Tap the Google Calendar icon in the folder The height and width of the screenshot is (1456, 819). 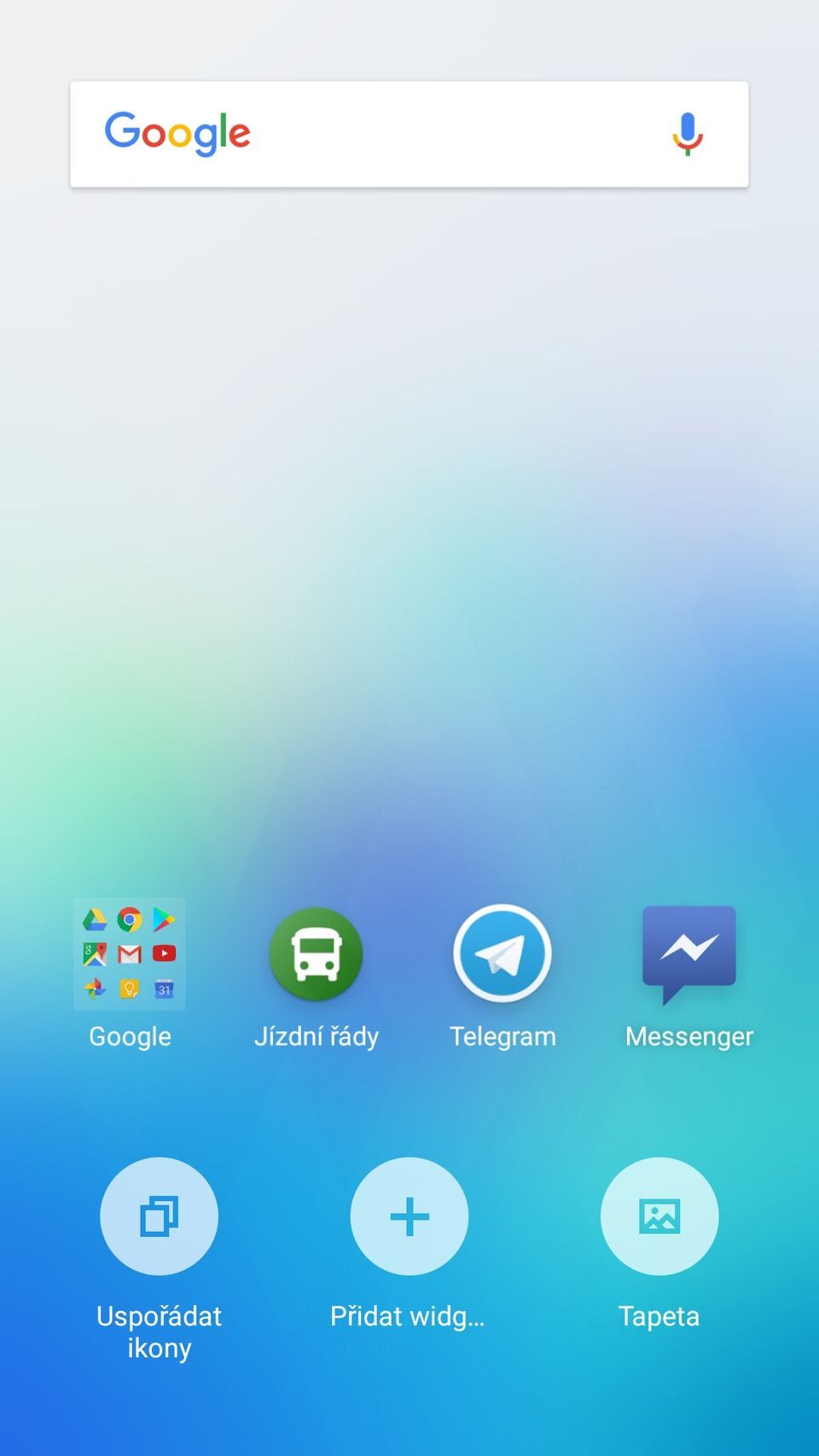pos(163,989)
